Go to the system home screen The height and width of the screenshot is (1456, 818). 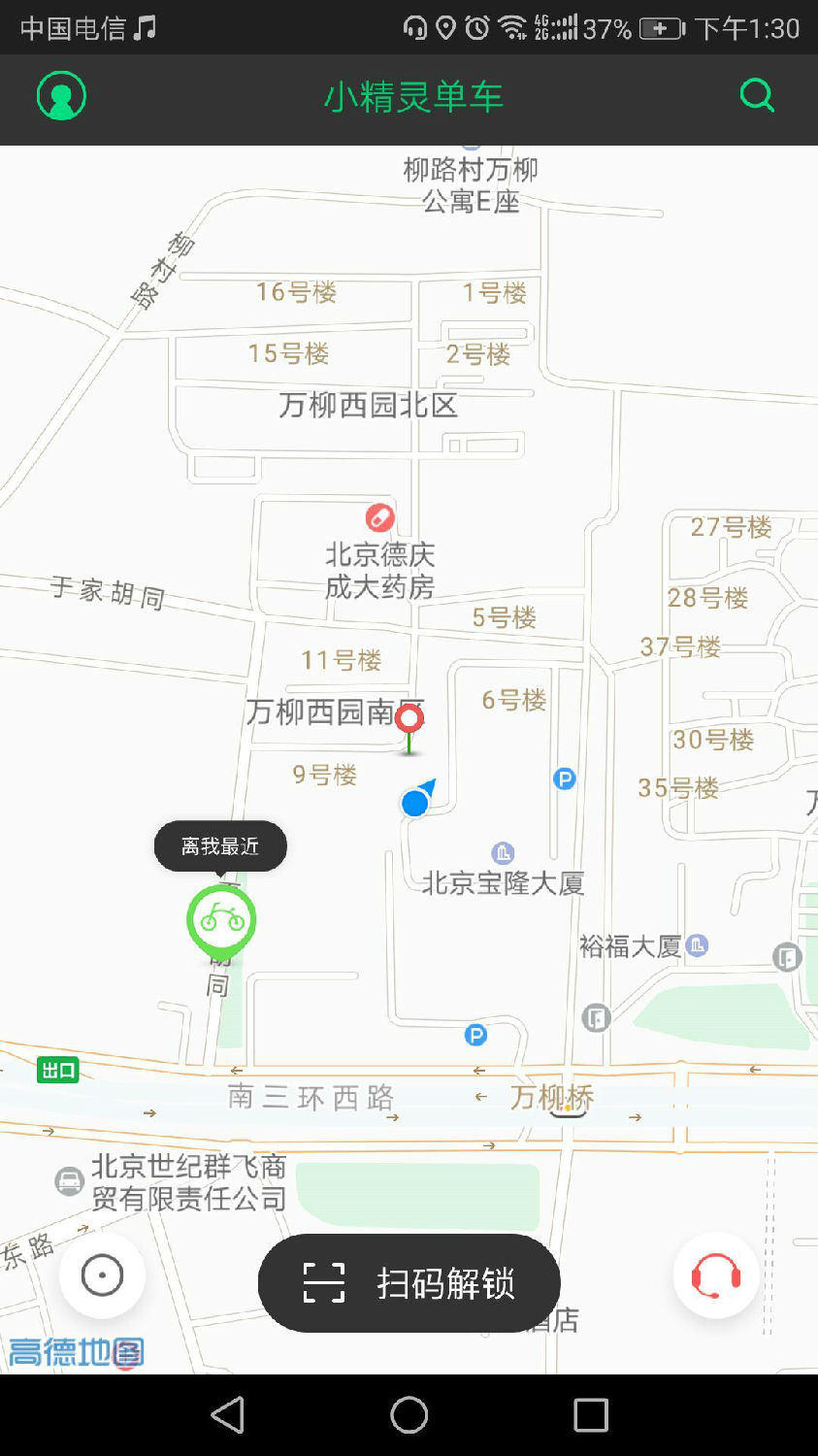click(x=409, y=1415)
